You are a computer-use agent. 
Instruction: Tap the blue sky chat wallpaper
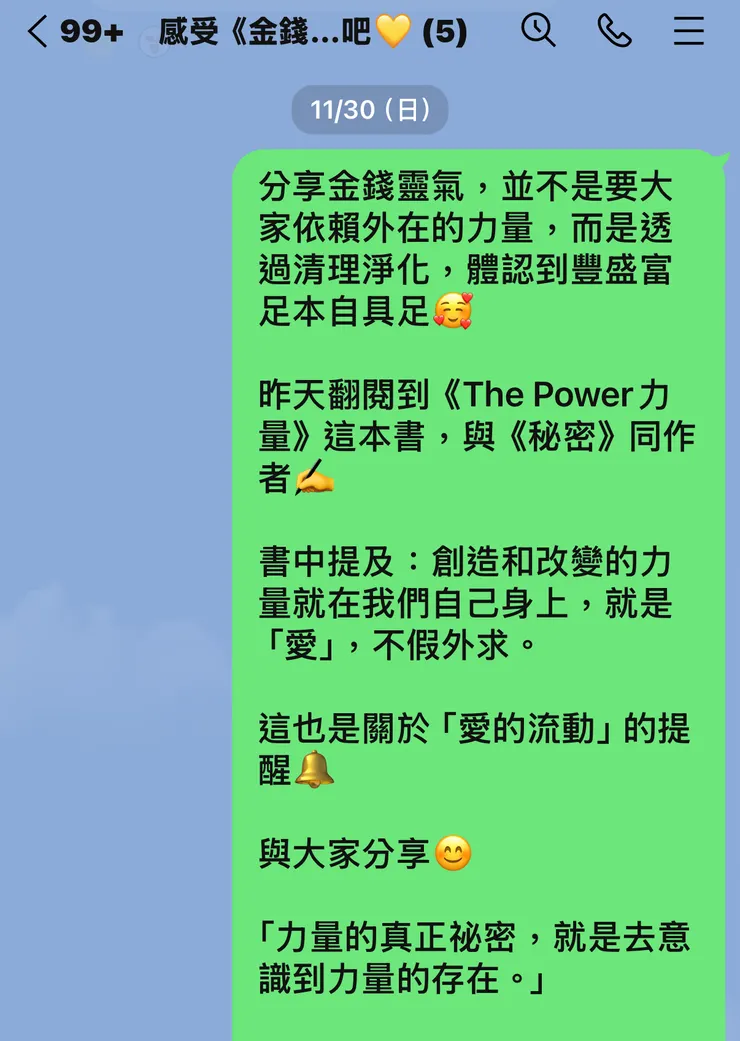[x=110, y=600]
